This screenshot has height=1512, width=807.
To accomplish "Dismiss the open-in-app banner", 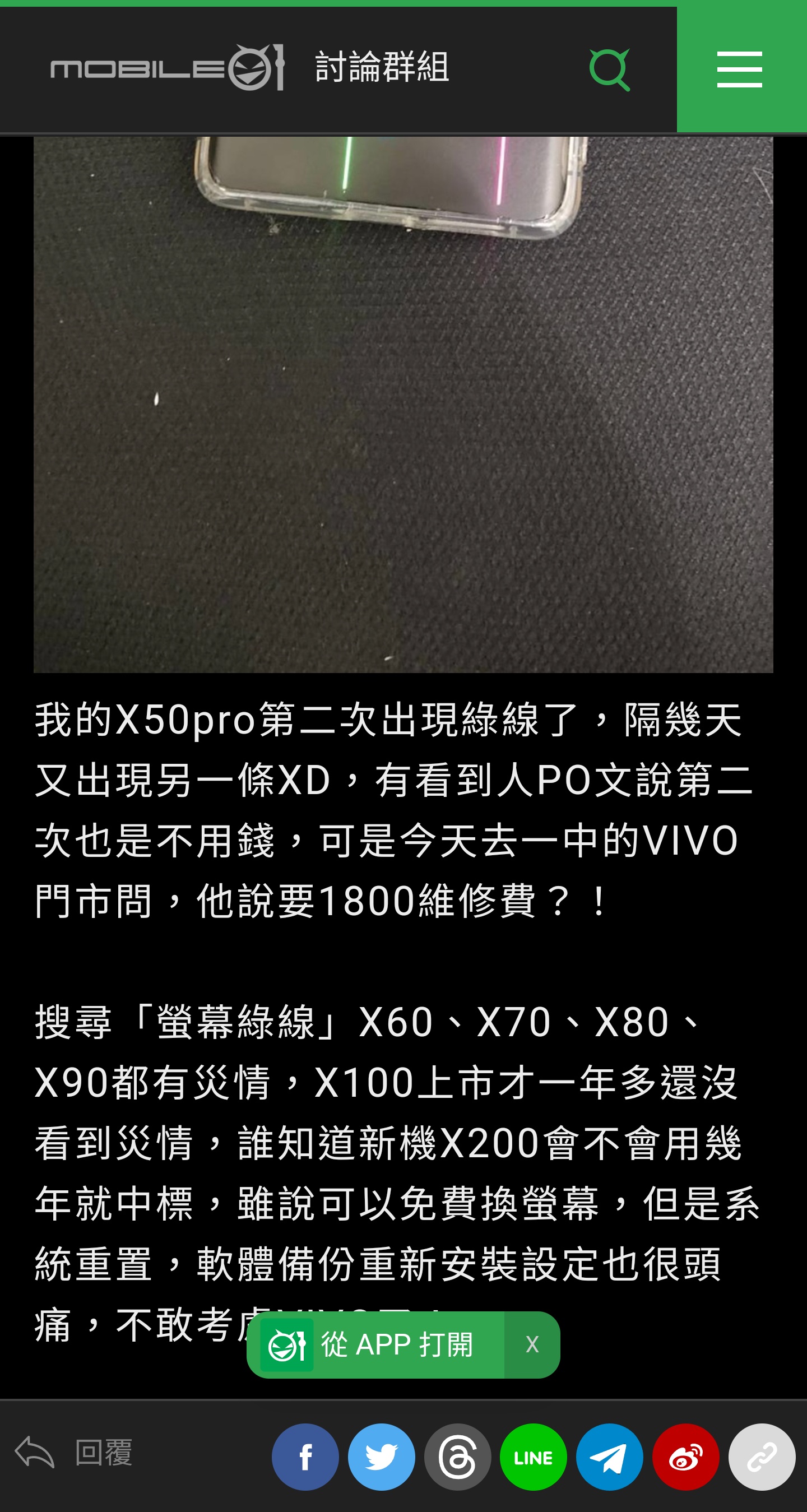I will [532, 1345].
